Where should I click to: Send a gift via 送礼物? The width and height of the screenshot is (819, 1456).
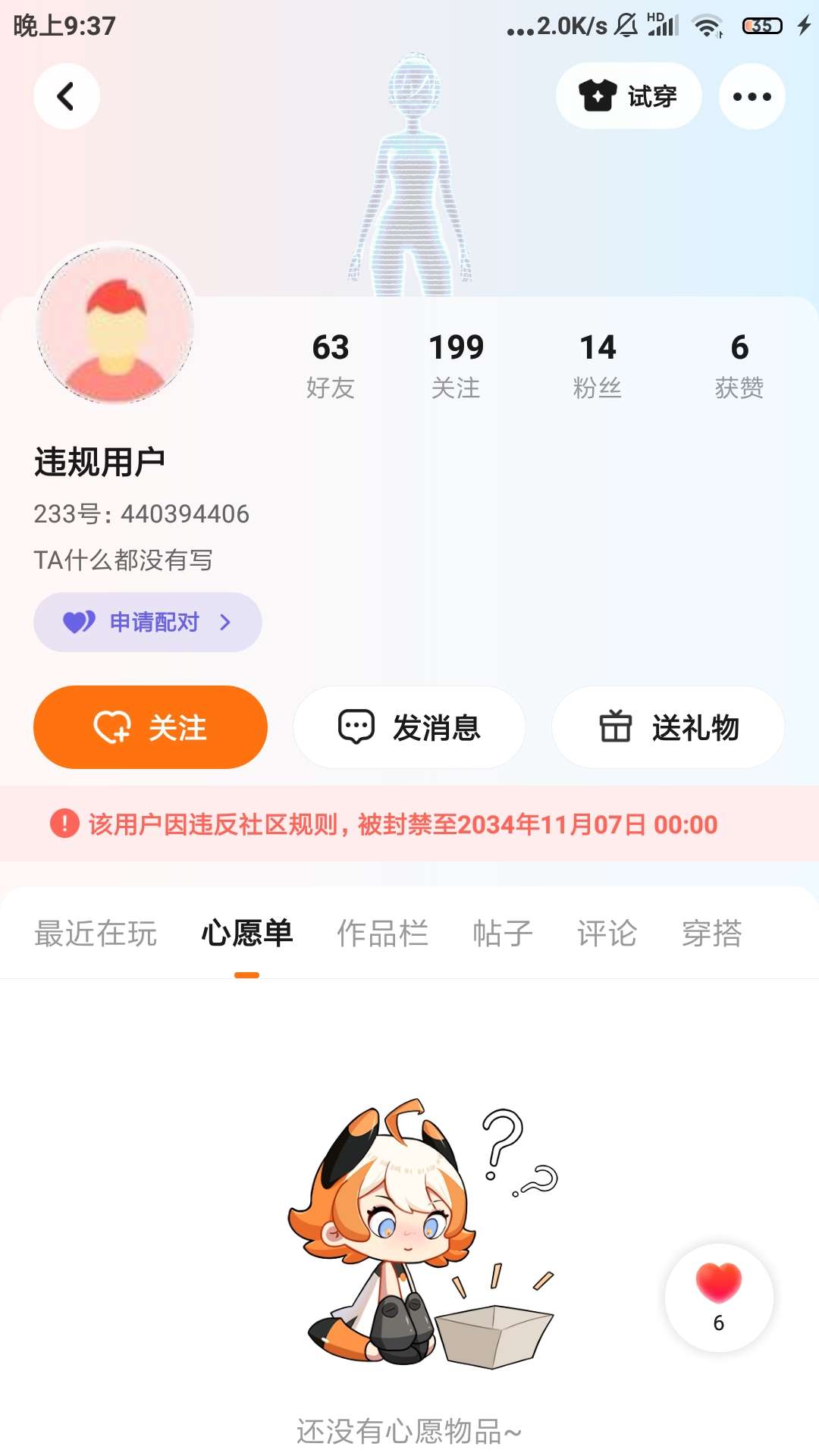tap(668, 727)
